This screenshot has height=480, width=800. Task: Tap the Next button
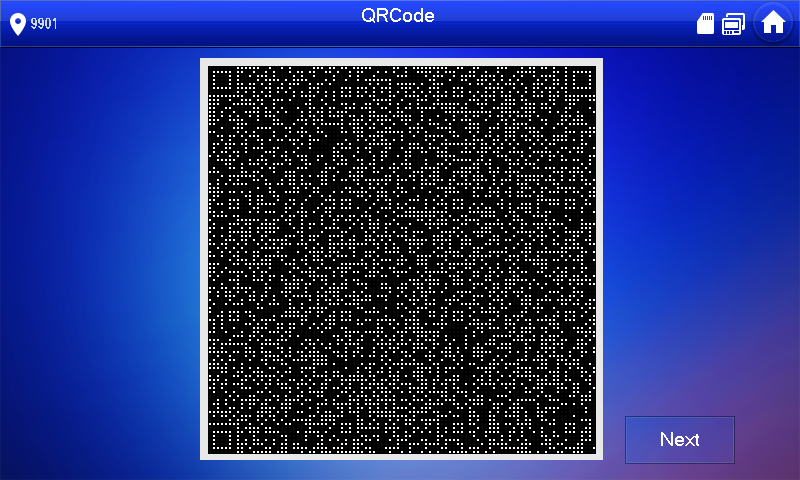(680, 440)
